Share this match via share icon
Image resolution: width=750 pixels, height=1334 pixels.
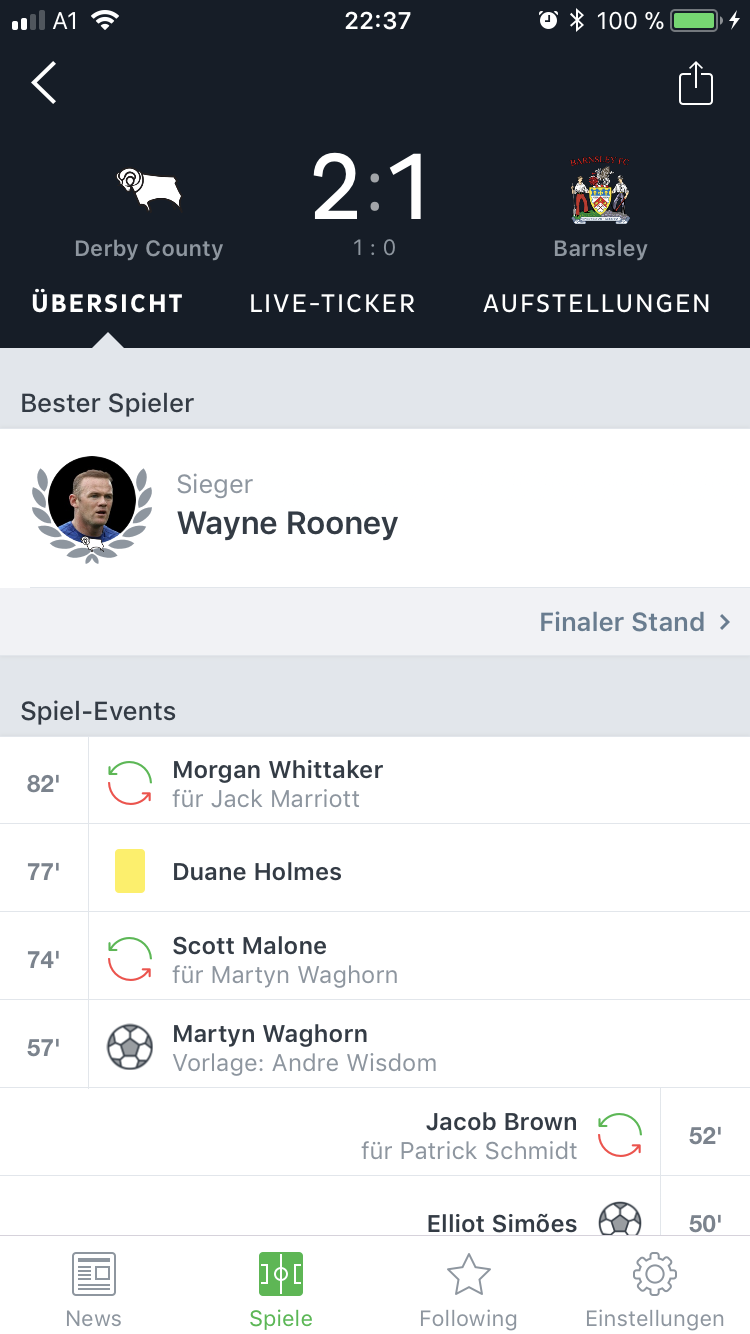[696, 83]
